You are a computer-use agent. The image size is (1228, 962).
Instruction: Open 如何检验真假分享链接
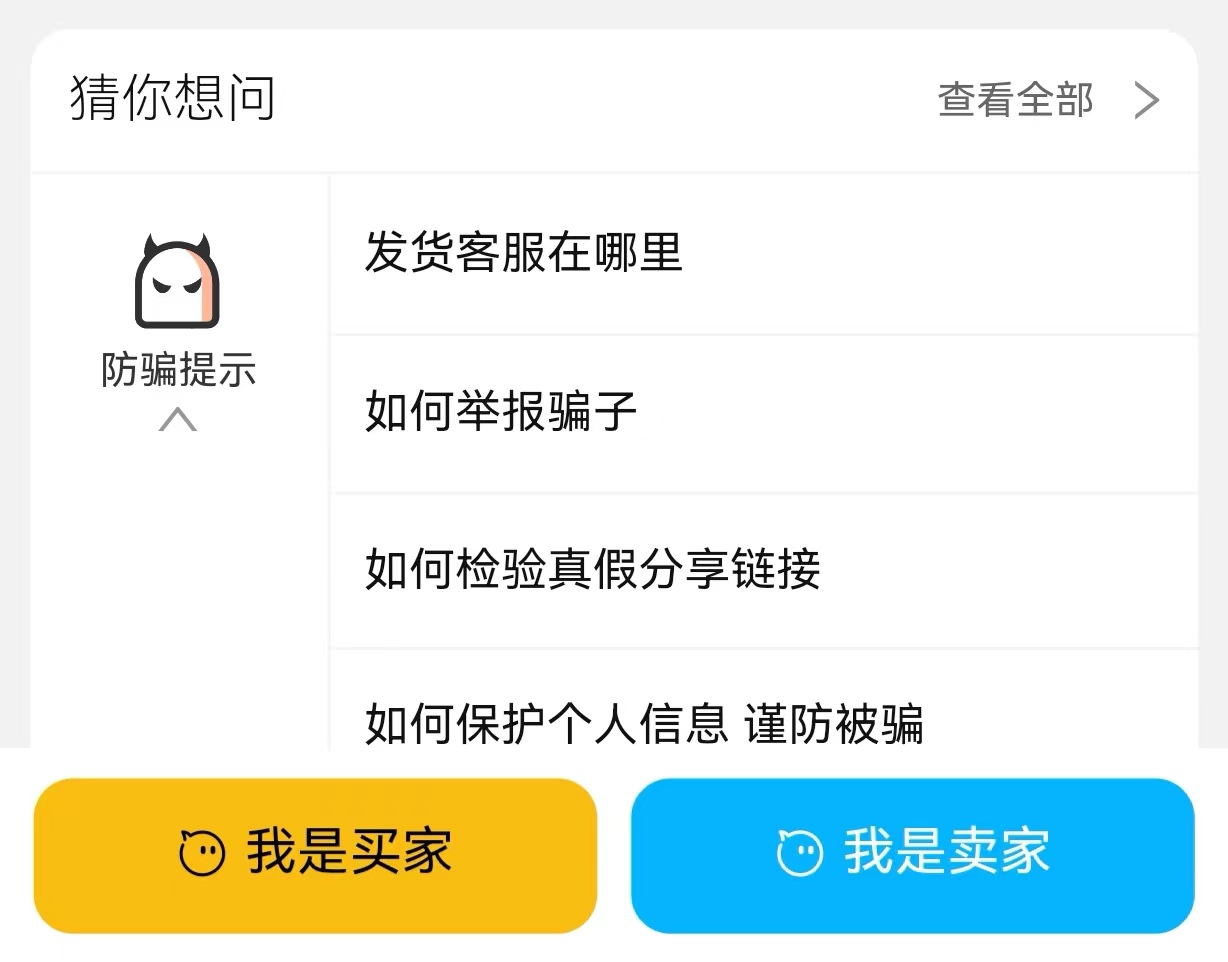pyautogui.click(x=764, y=570)
